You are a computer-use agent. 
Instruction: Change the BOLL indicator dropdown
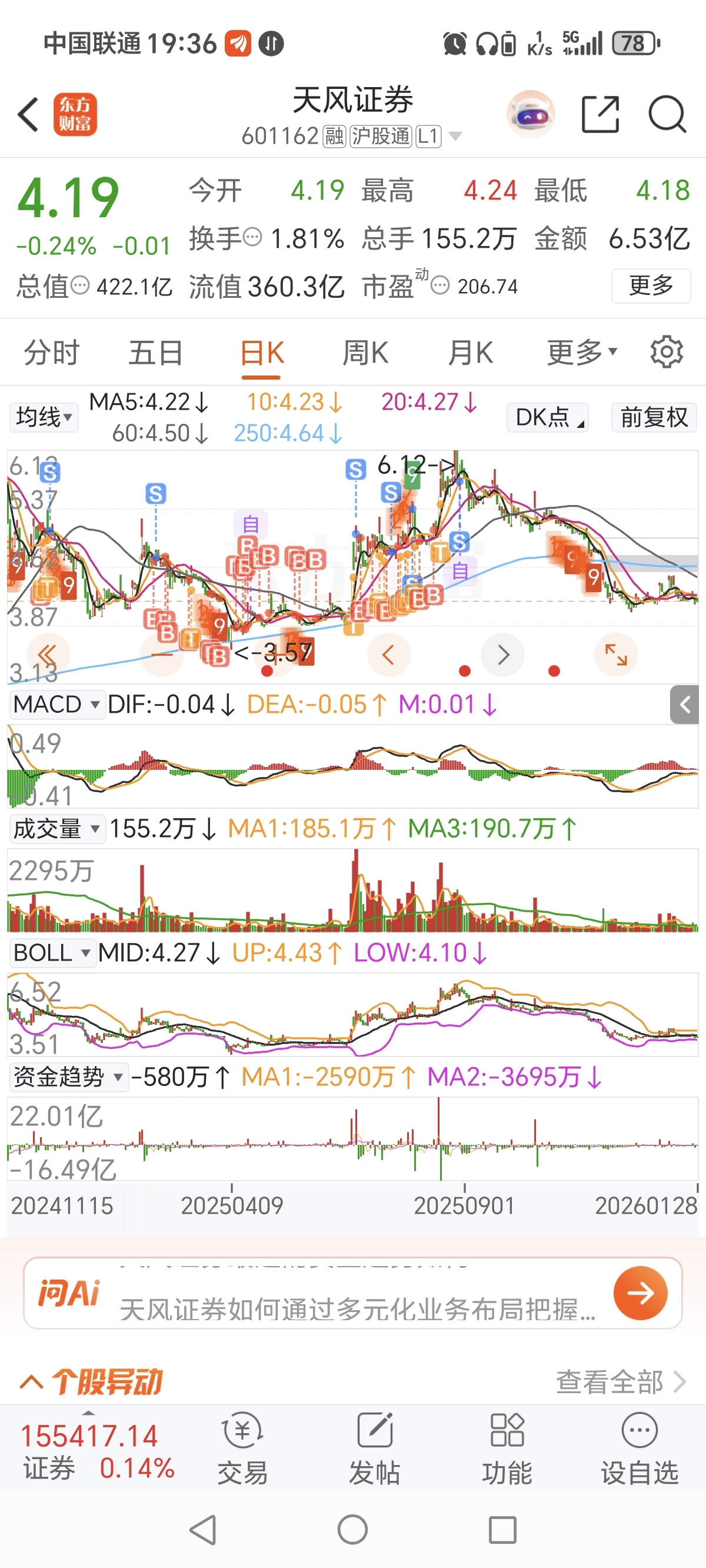coord(52,953)
